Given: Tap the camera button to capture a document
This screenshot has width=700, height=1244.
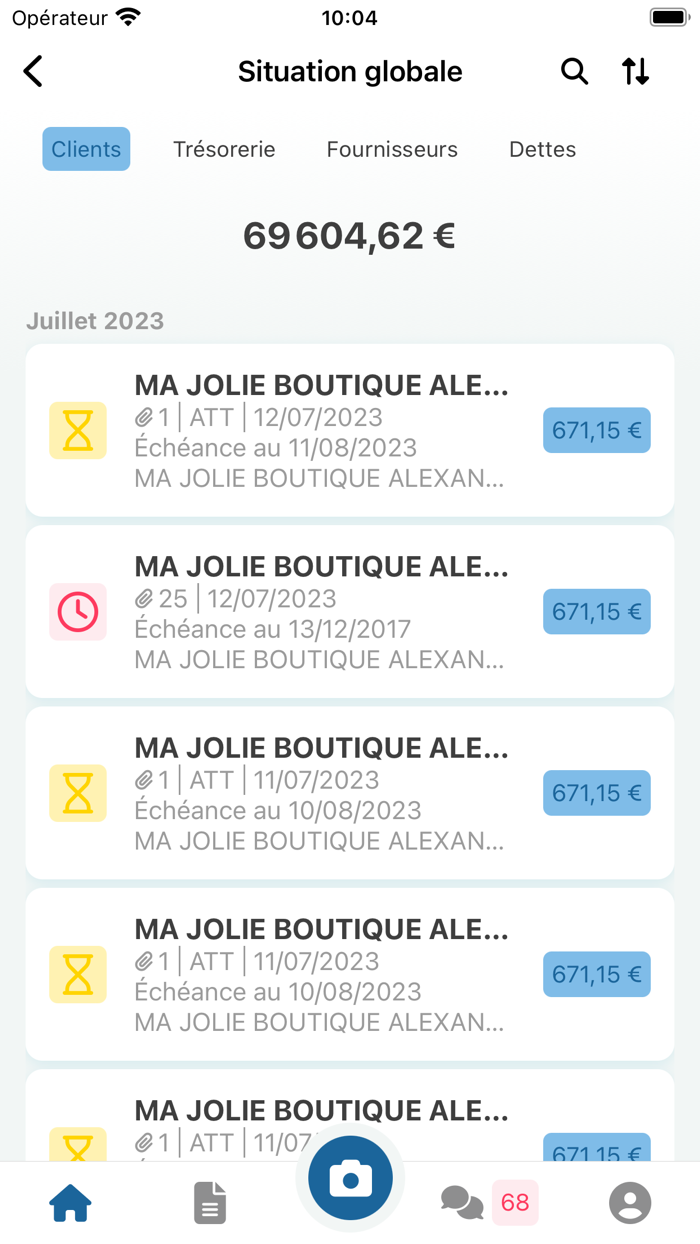Looking at the screenshot, I should tap(350, 1180).
